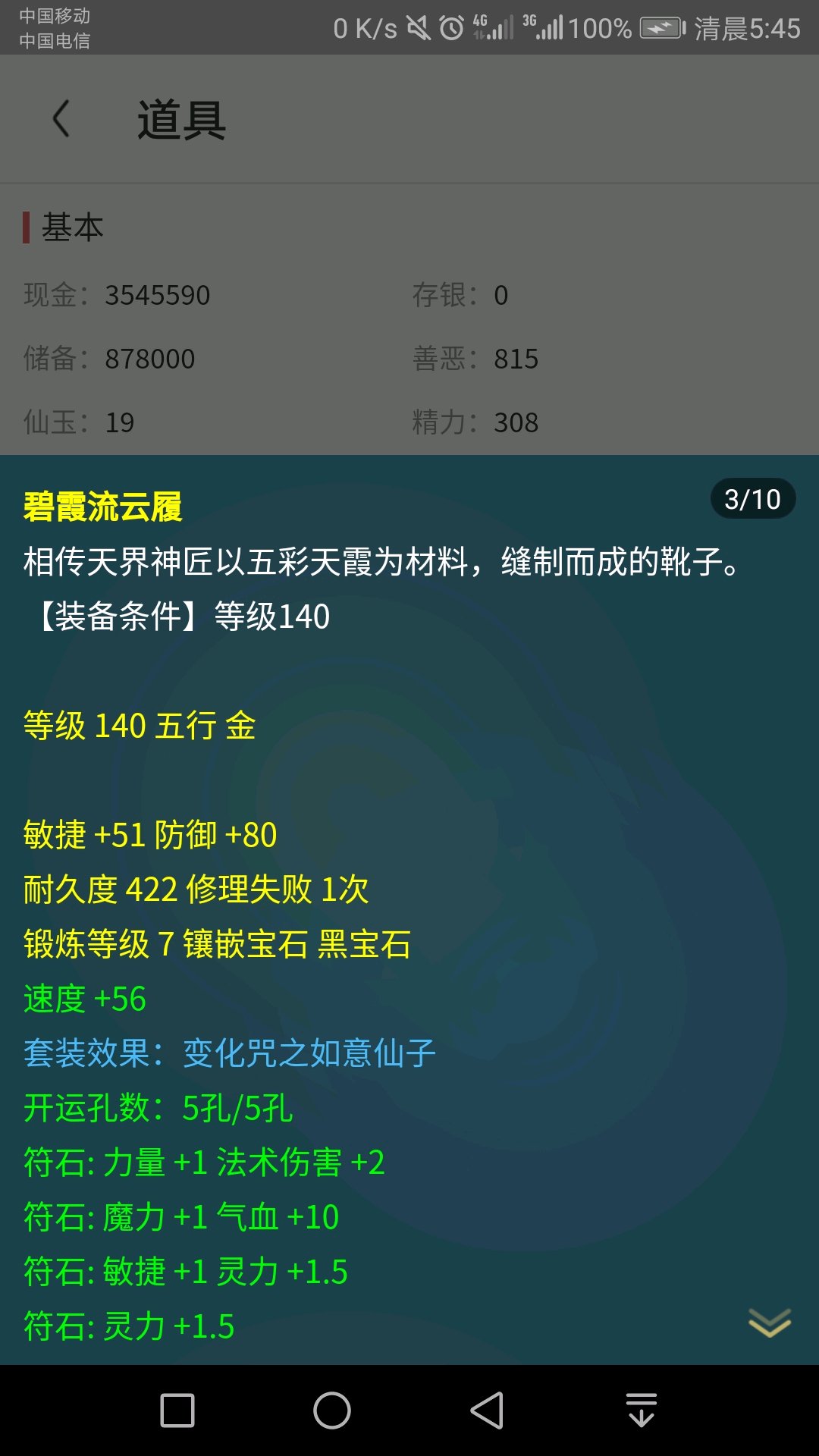
Task: Expand more item details with the down chevron
Action: 770,1322
